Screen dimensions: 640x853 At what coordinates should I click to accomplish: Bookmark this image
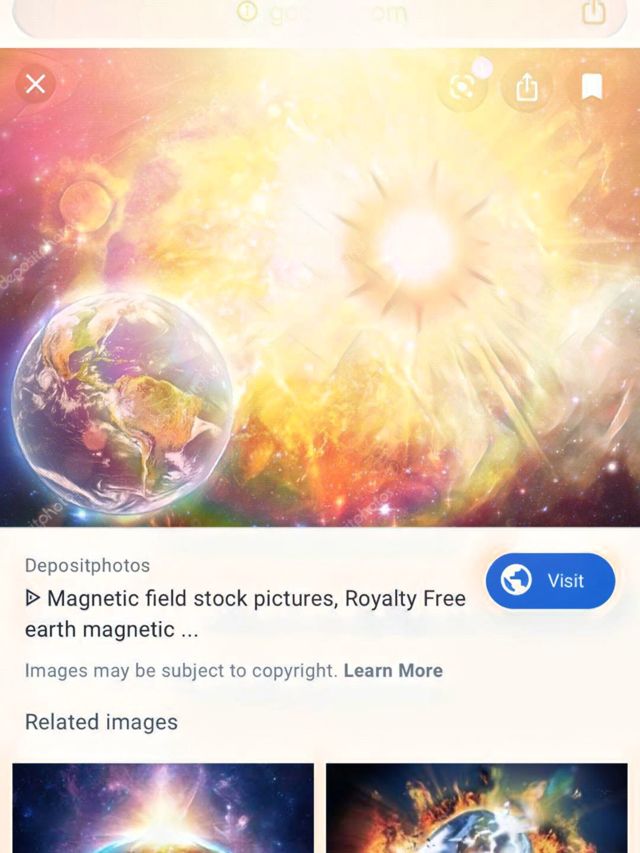592,87
